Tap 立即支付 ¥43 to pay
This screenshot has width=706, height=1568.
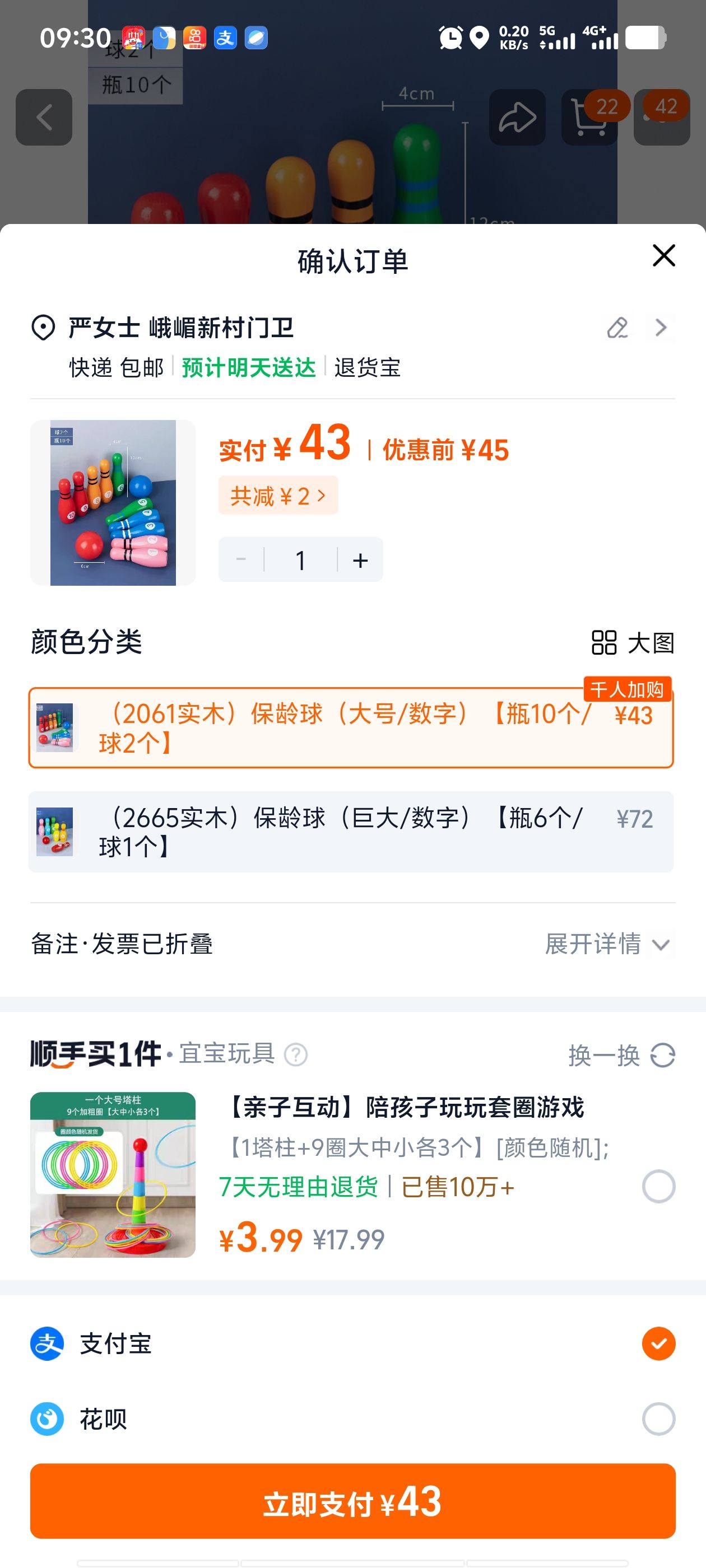click(x=352, y=1501)
